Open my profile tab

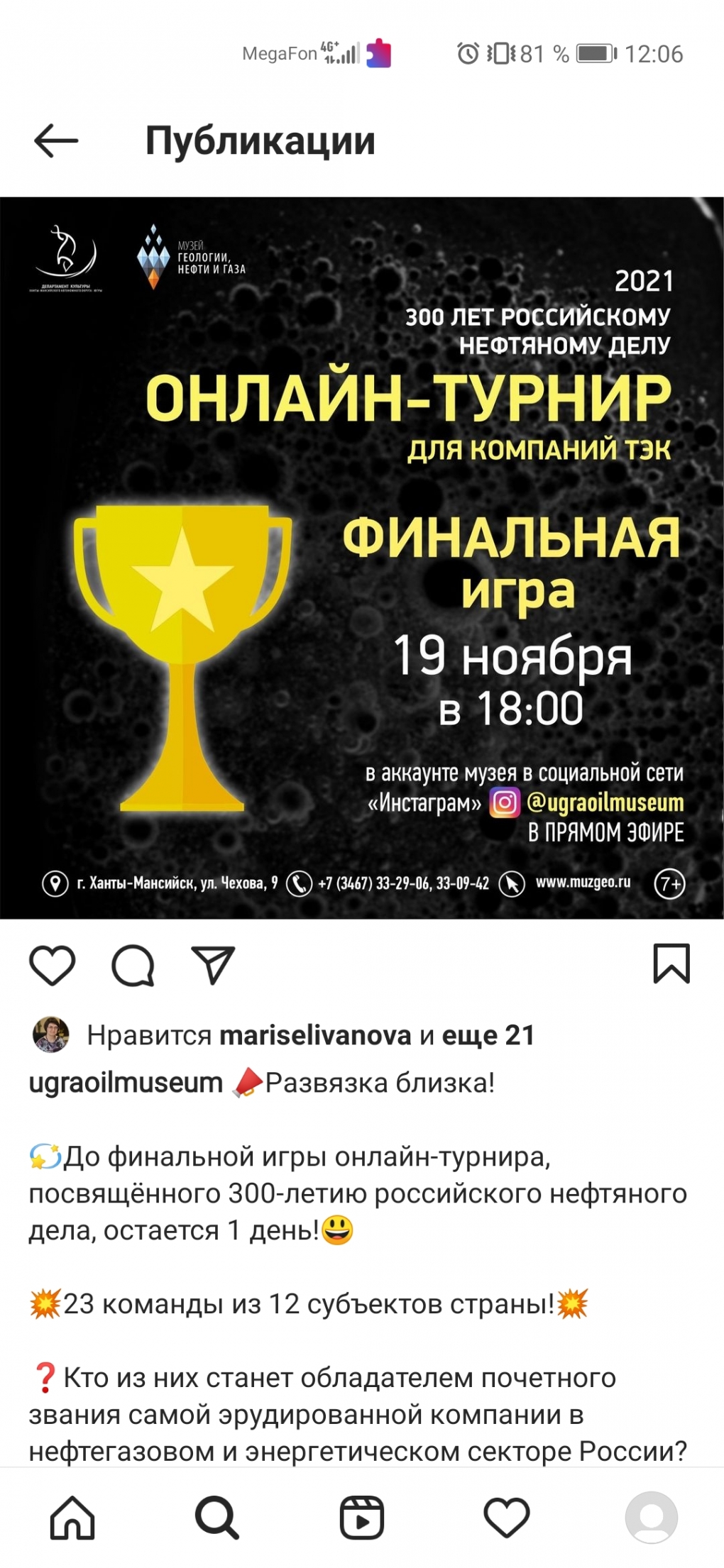pyautogui.click(x=651, y=1518)
